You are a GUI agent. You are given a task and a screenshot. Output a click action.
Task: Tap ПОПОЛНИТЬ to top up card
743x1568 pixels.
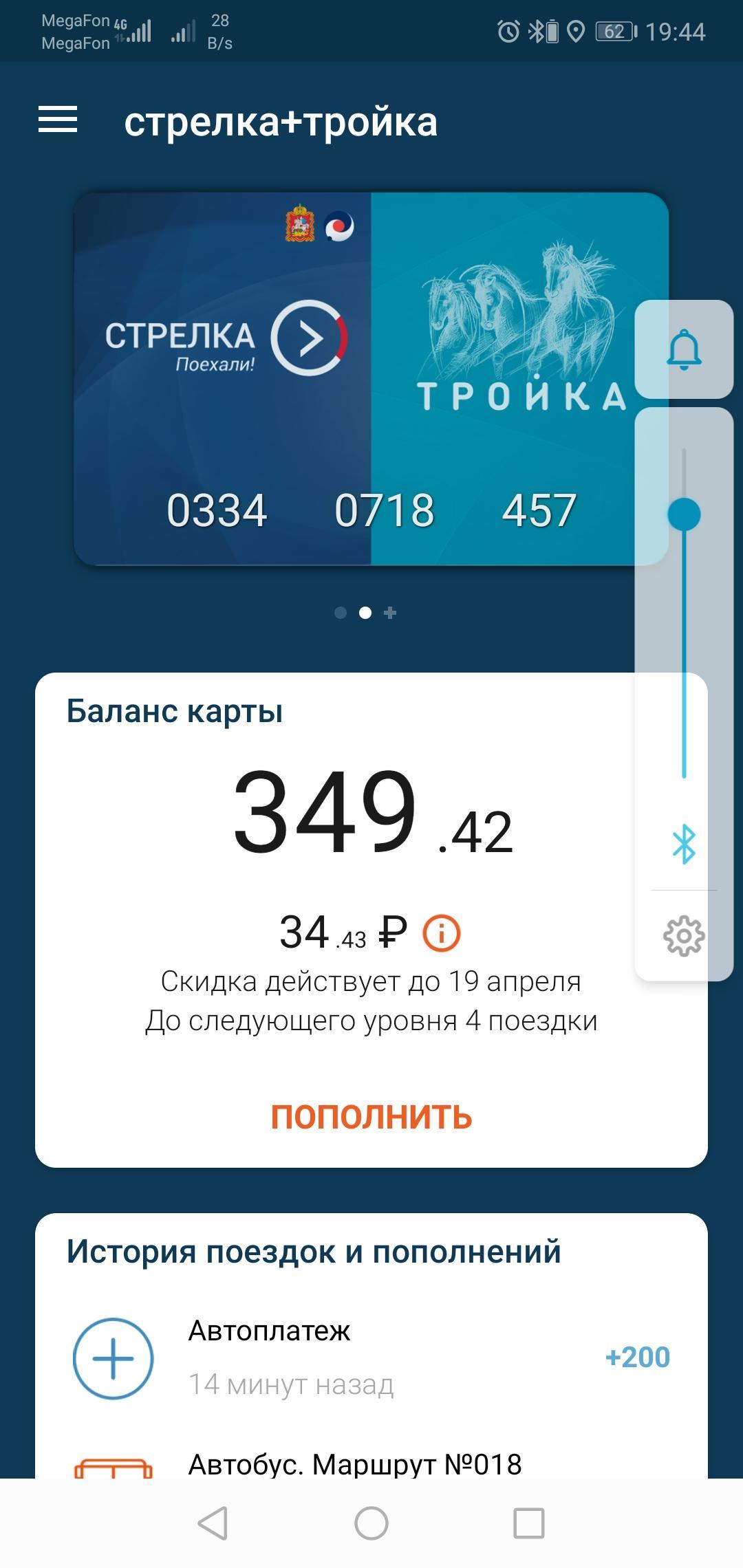coord(371,1117)
